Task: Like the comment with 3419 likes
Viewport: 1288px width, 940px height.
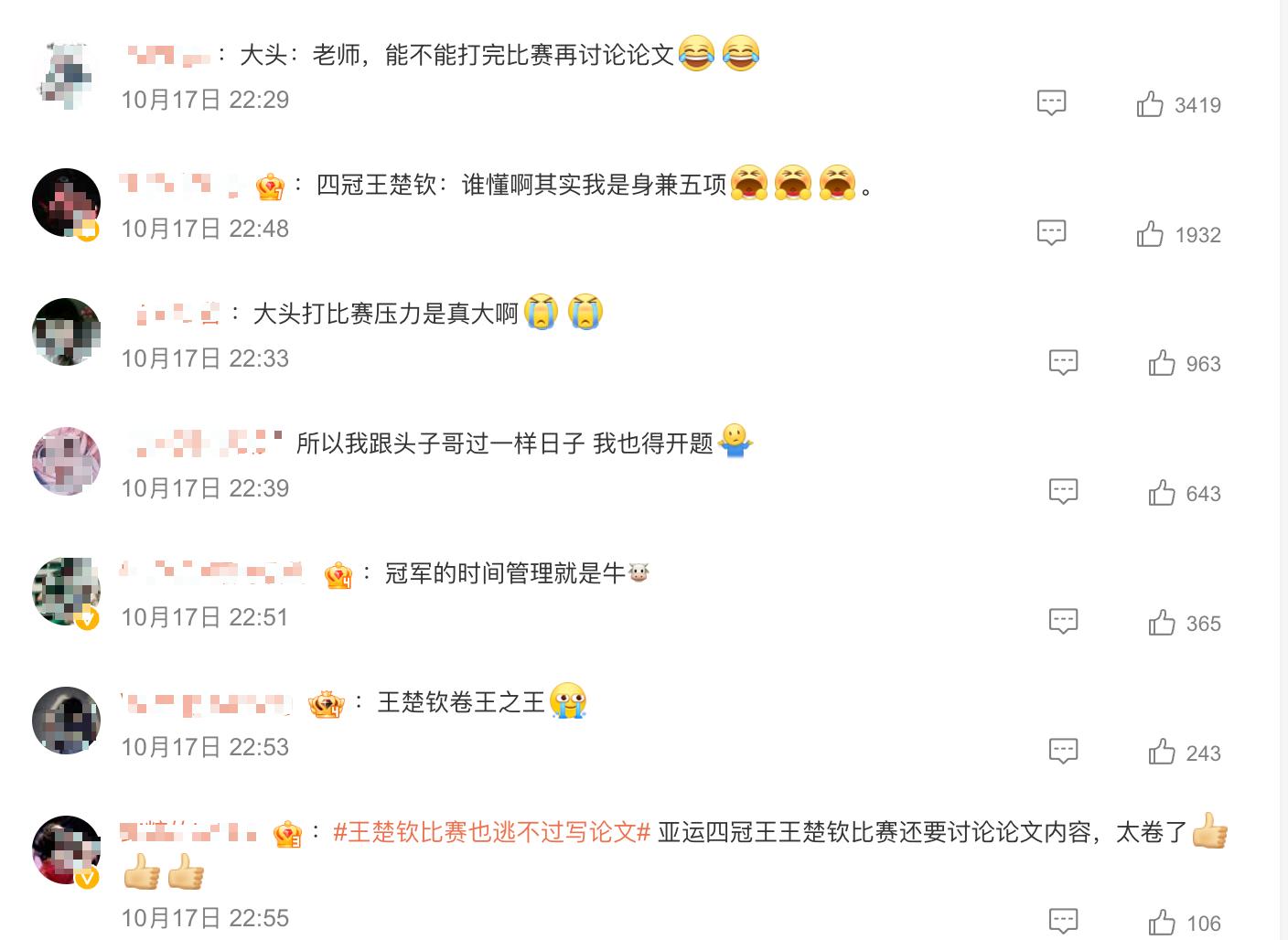Action: tap(1150, 104)
